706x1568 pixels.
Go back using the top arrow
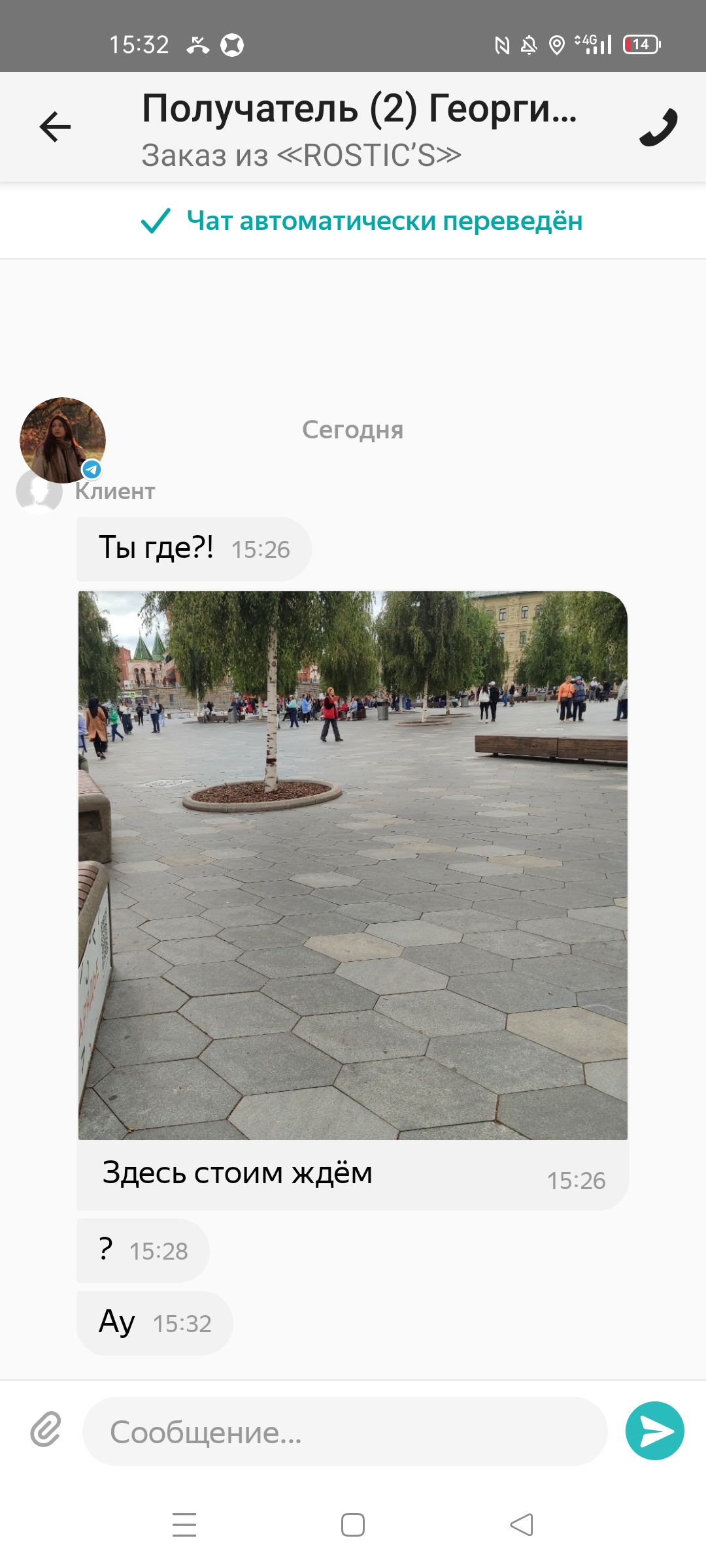[x=55, y=127]
